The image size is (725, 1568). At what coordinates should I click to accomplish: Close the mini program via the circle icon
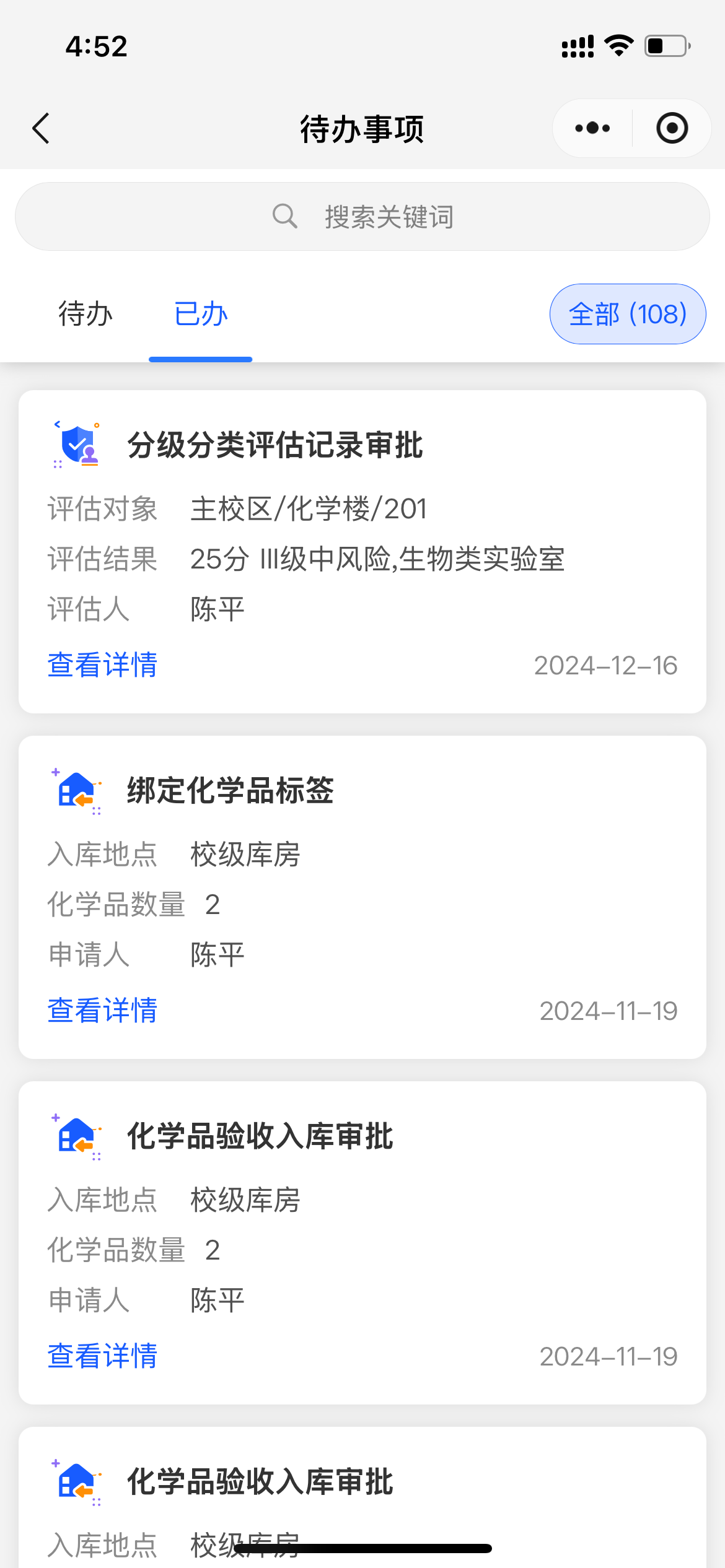672,128
